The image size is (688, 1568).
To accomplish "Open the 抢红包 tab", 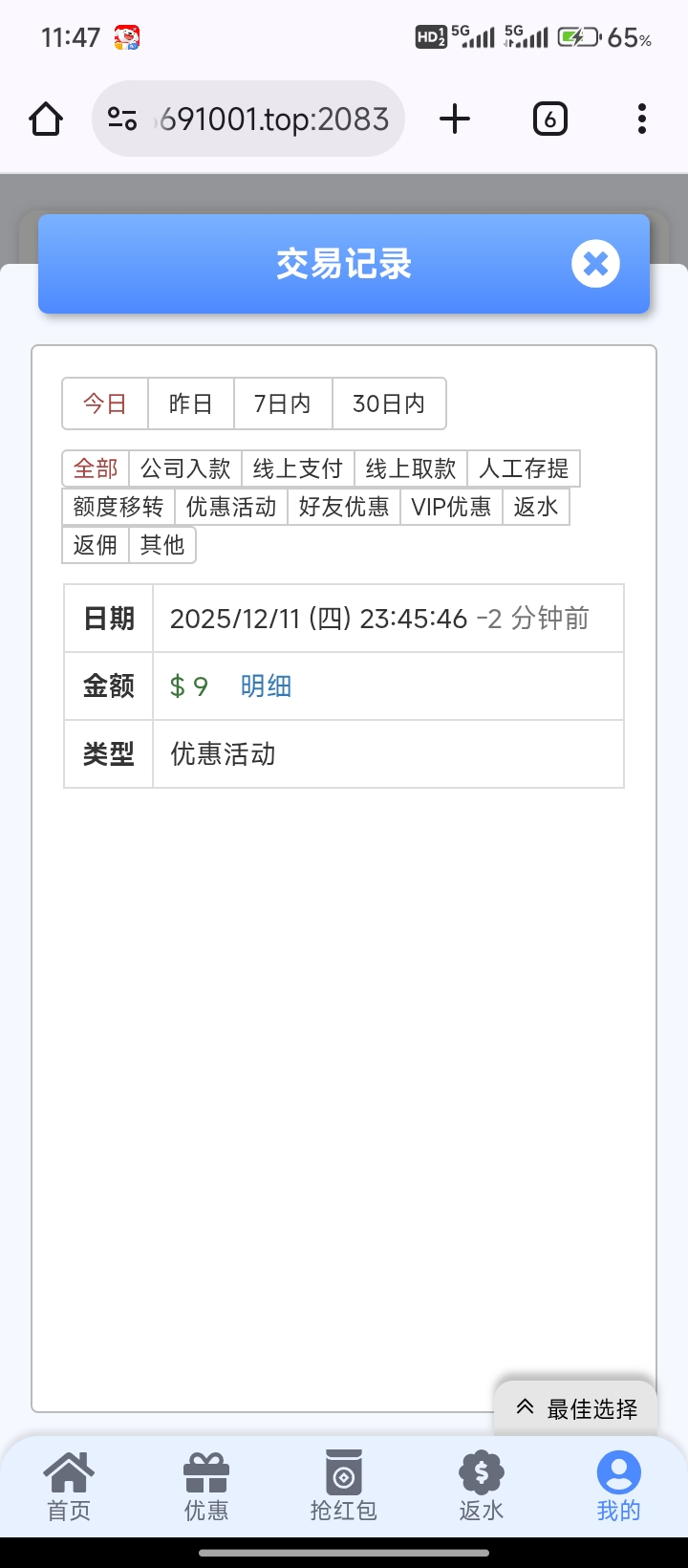I will (343, 1487).
